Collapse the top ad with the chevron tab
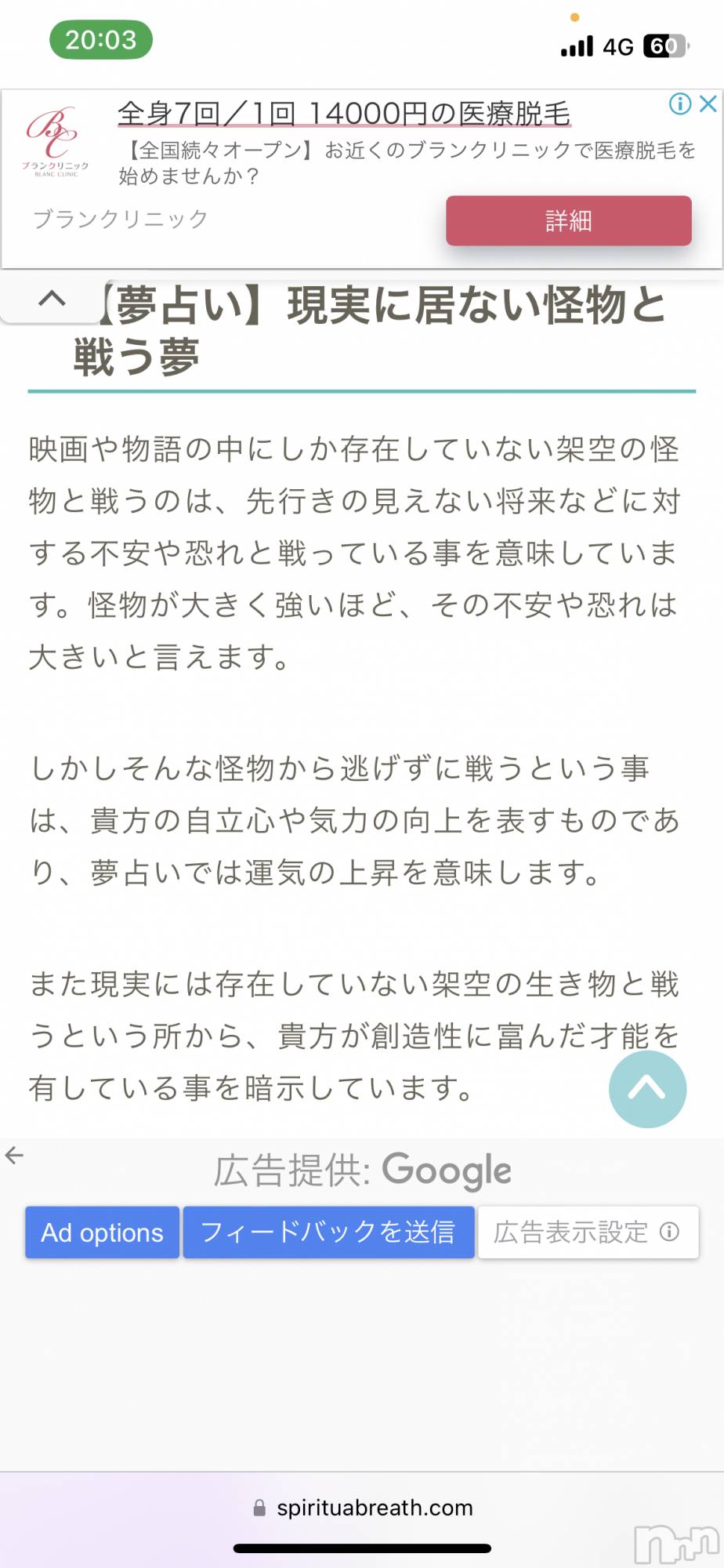Viewport: 724px width, 1568px height. click(52, 299)
